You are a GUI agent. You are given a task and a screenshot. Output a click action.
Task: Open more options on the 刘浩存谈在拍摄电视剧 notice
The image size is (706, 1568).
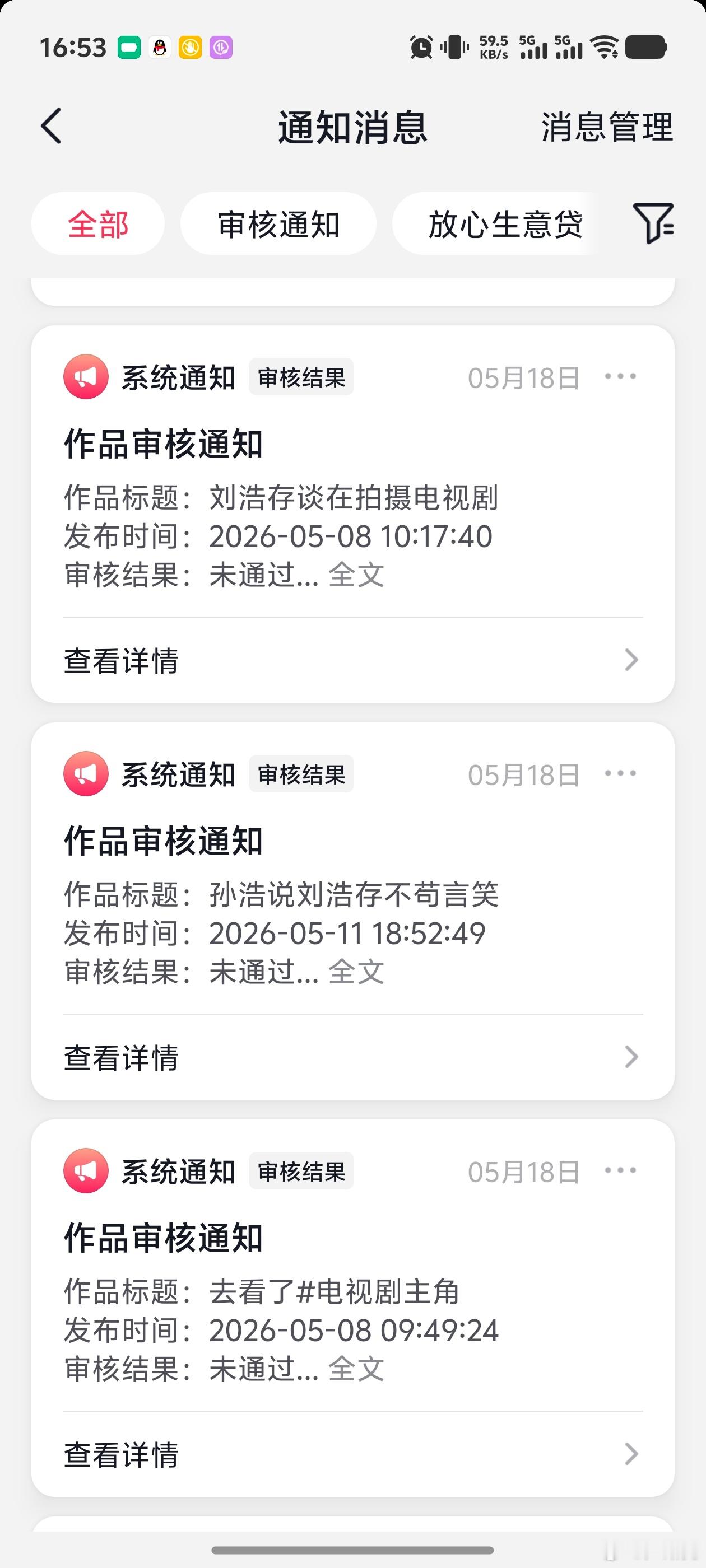point(621,377)
